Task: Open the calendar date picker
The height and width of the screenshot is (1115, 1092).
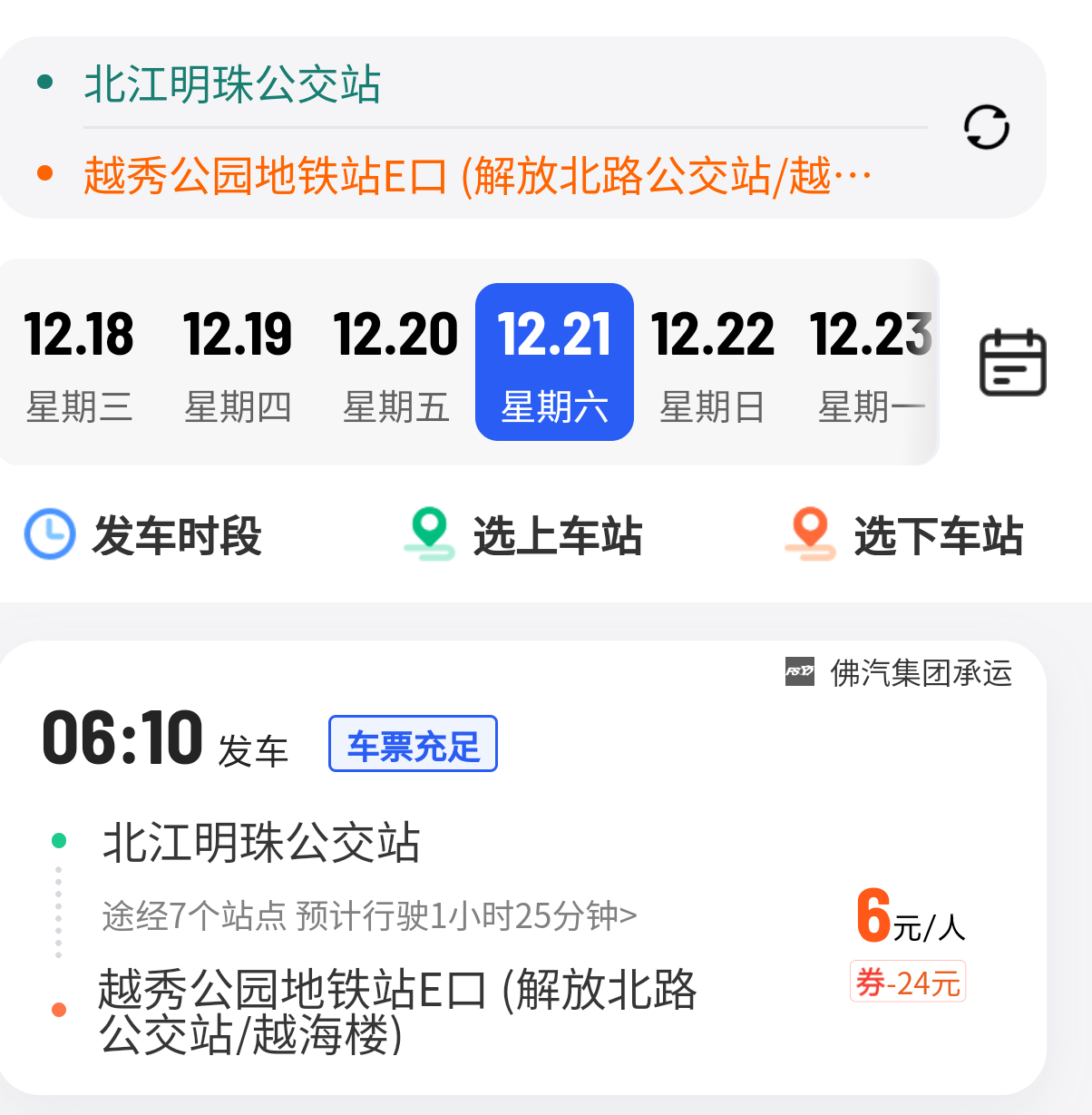Action: click(x=1012, y=363)
